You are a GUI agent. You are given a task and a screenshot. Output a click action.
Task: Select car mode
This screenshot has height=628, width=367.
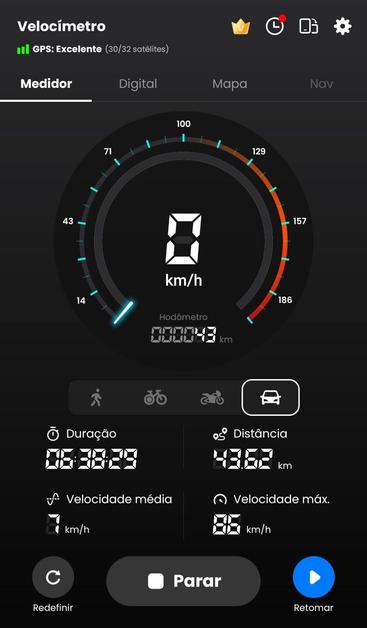pos(270,397)
